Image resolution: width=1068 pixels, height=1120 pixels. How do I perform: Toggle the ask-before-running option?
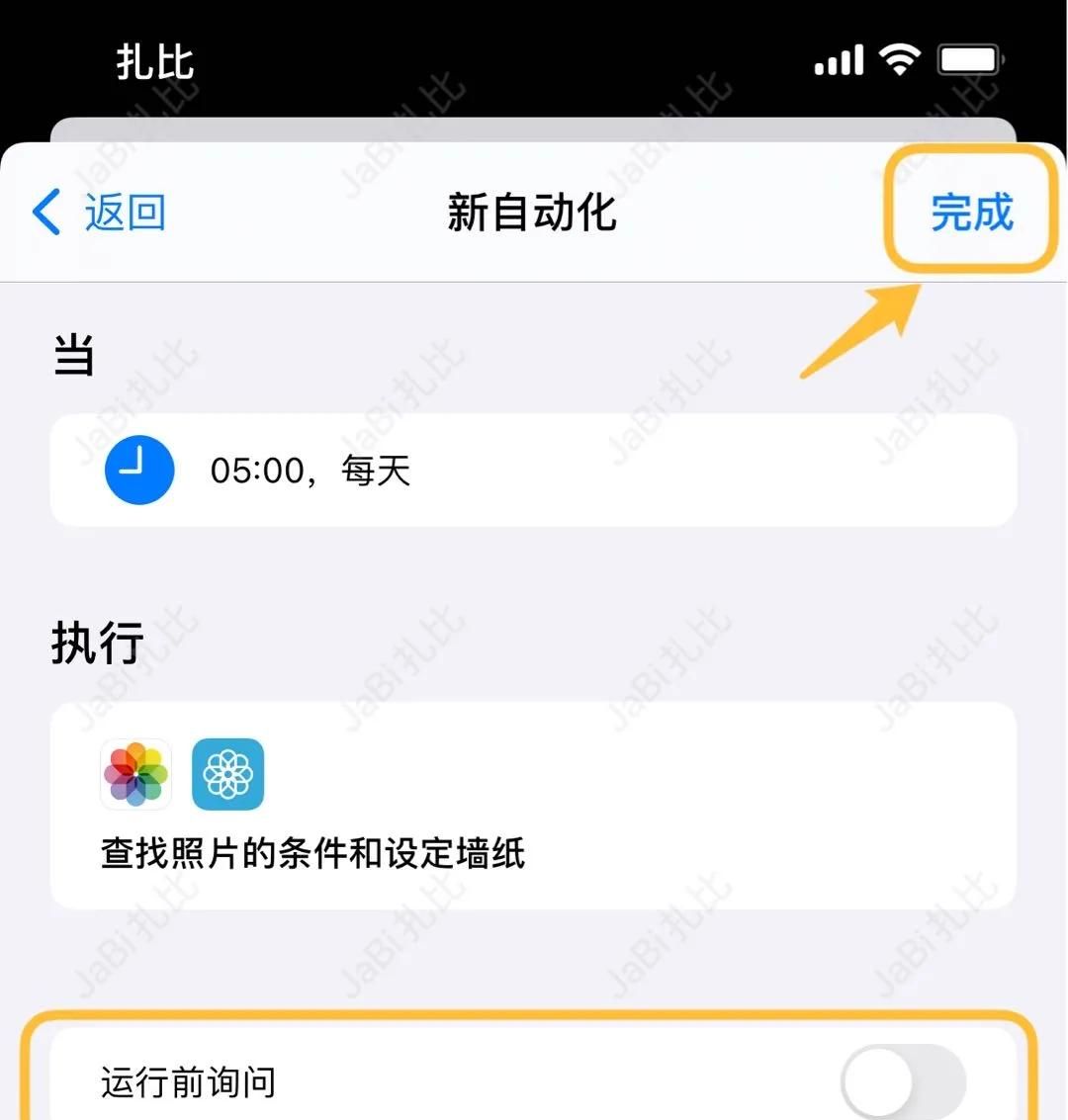(x=900, y=1079)
